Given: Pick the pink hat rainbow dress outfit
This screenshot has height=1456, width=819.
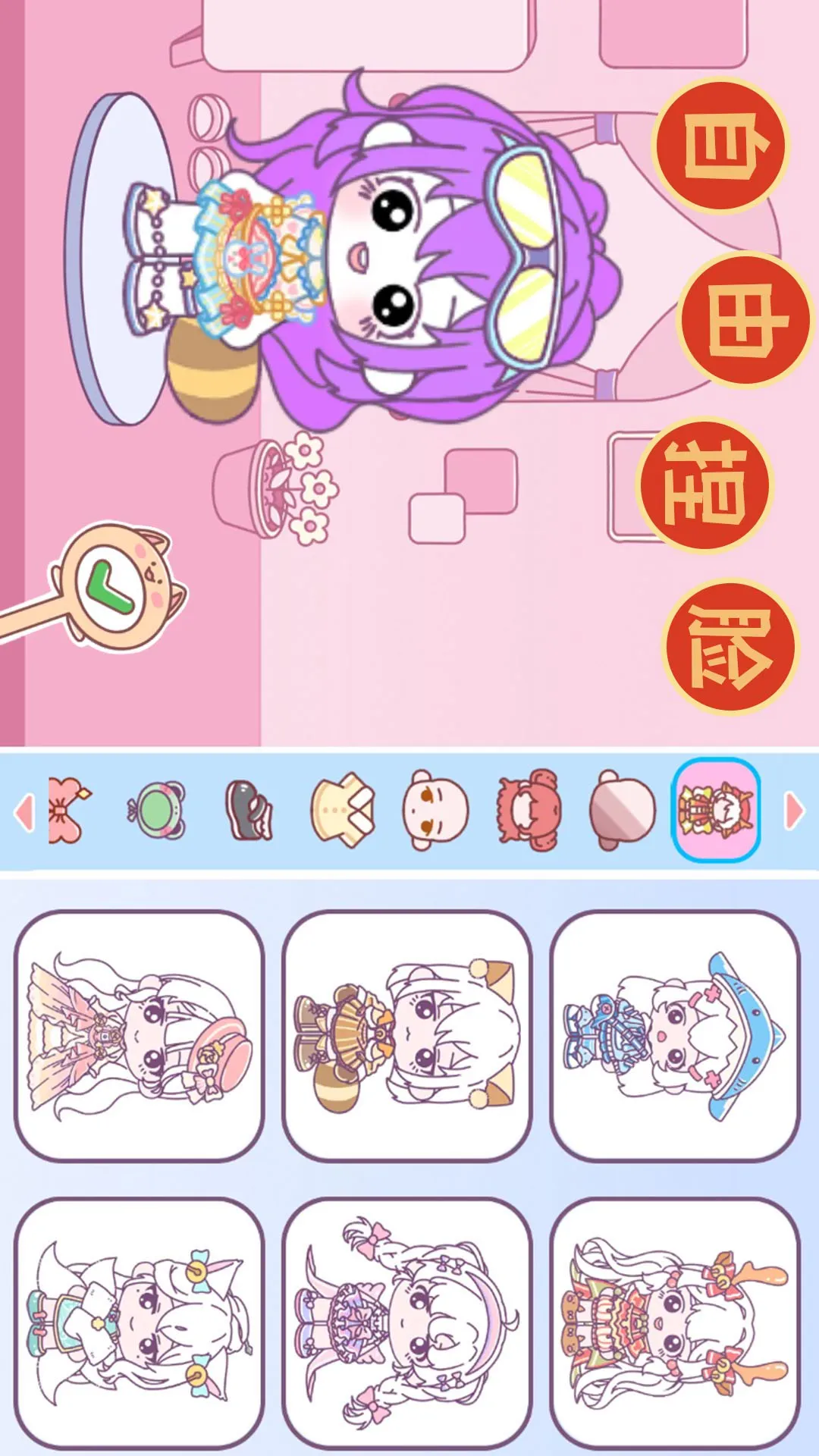Looking at the screenshot, I should (x=140, y=1036).
